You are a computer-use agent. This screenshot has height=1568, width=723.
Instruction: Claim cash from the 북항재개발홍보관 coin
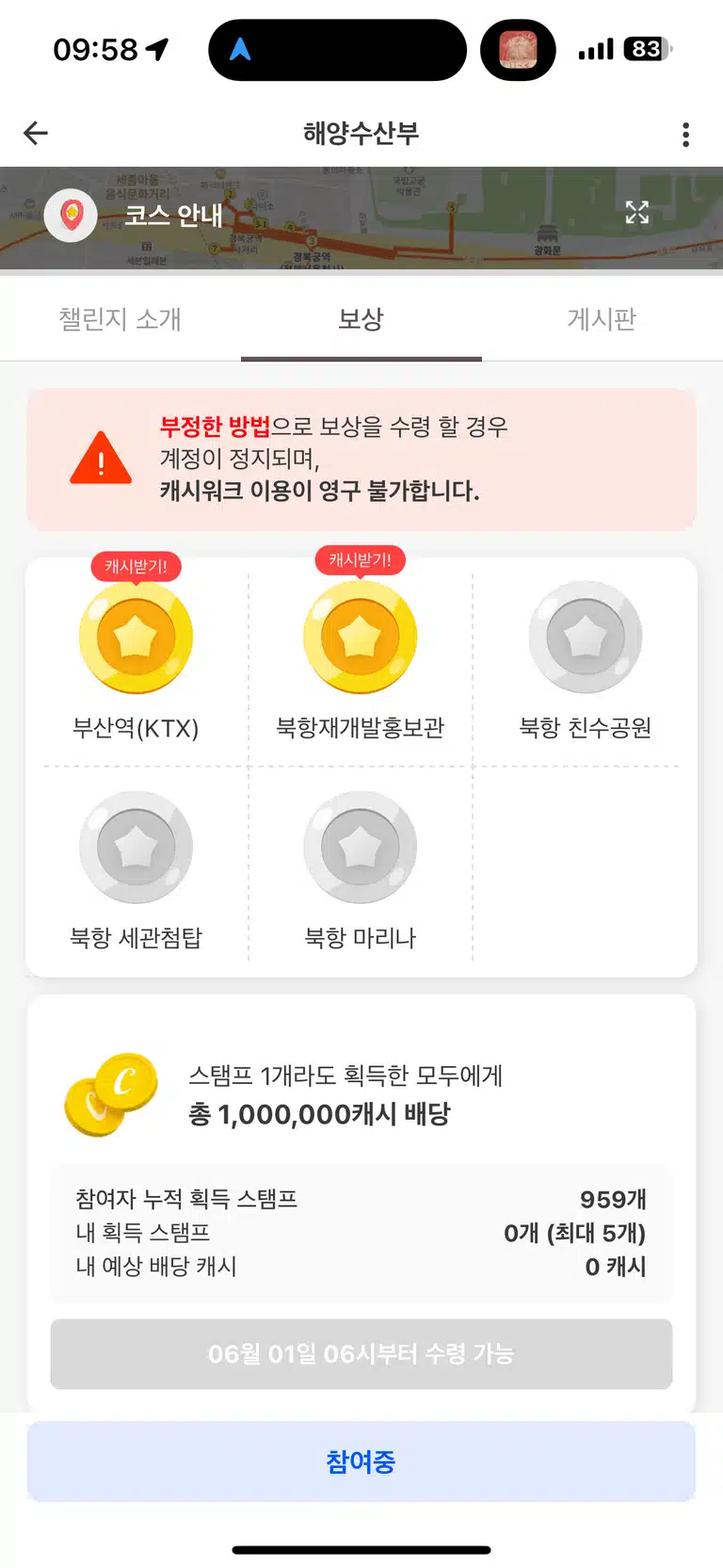pyautogui.click(x=361, y=638)
